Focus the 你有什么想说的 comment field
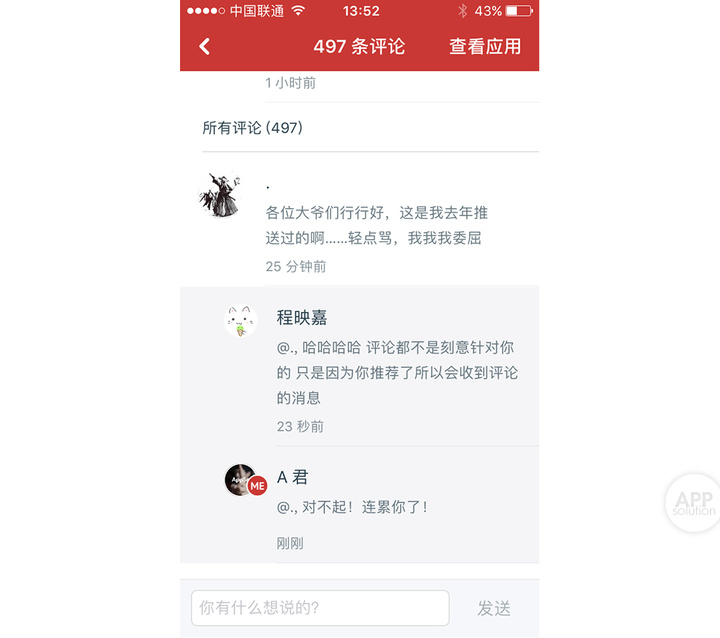This screenshot has width=720, height=638. pyautogui.click(x=320, y=607)
